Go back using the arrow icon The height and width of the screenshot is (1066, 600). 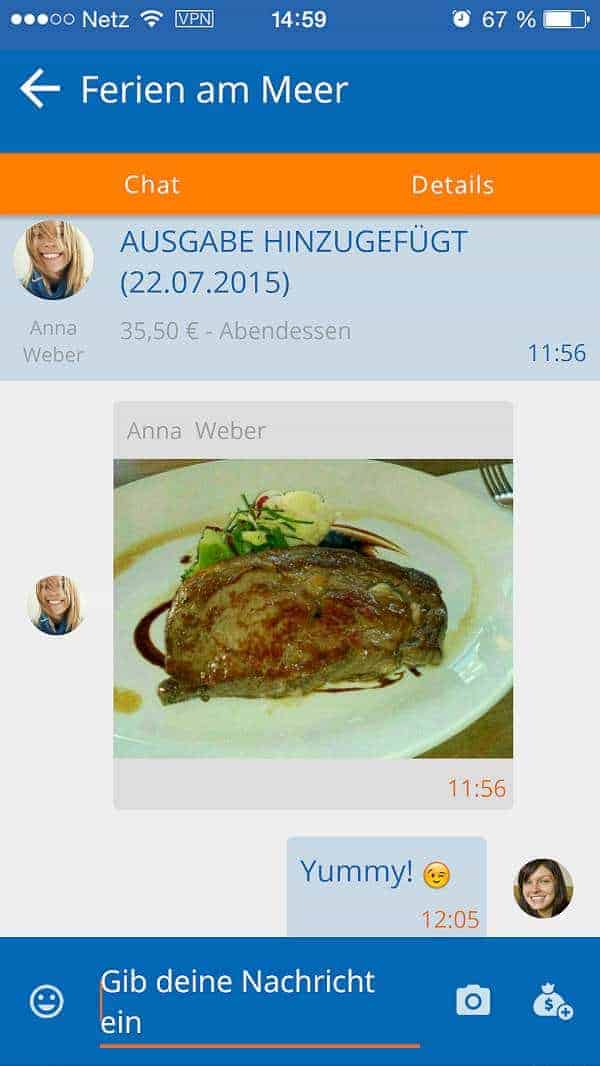click(x=40, y=89)
